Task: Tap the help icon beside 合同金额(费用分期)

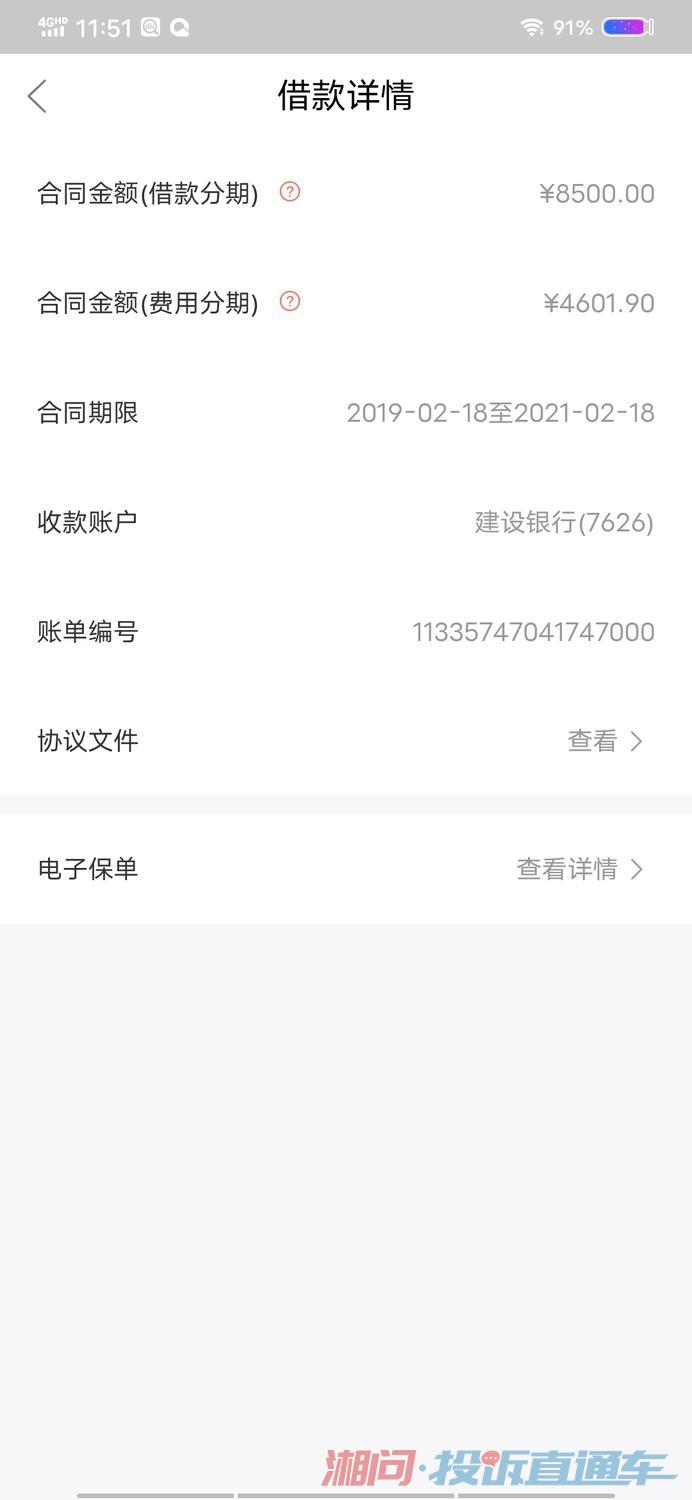Action: pyautogui.click(x=290, y=301)
